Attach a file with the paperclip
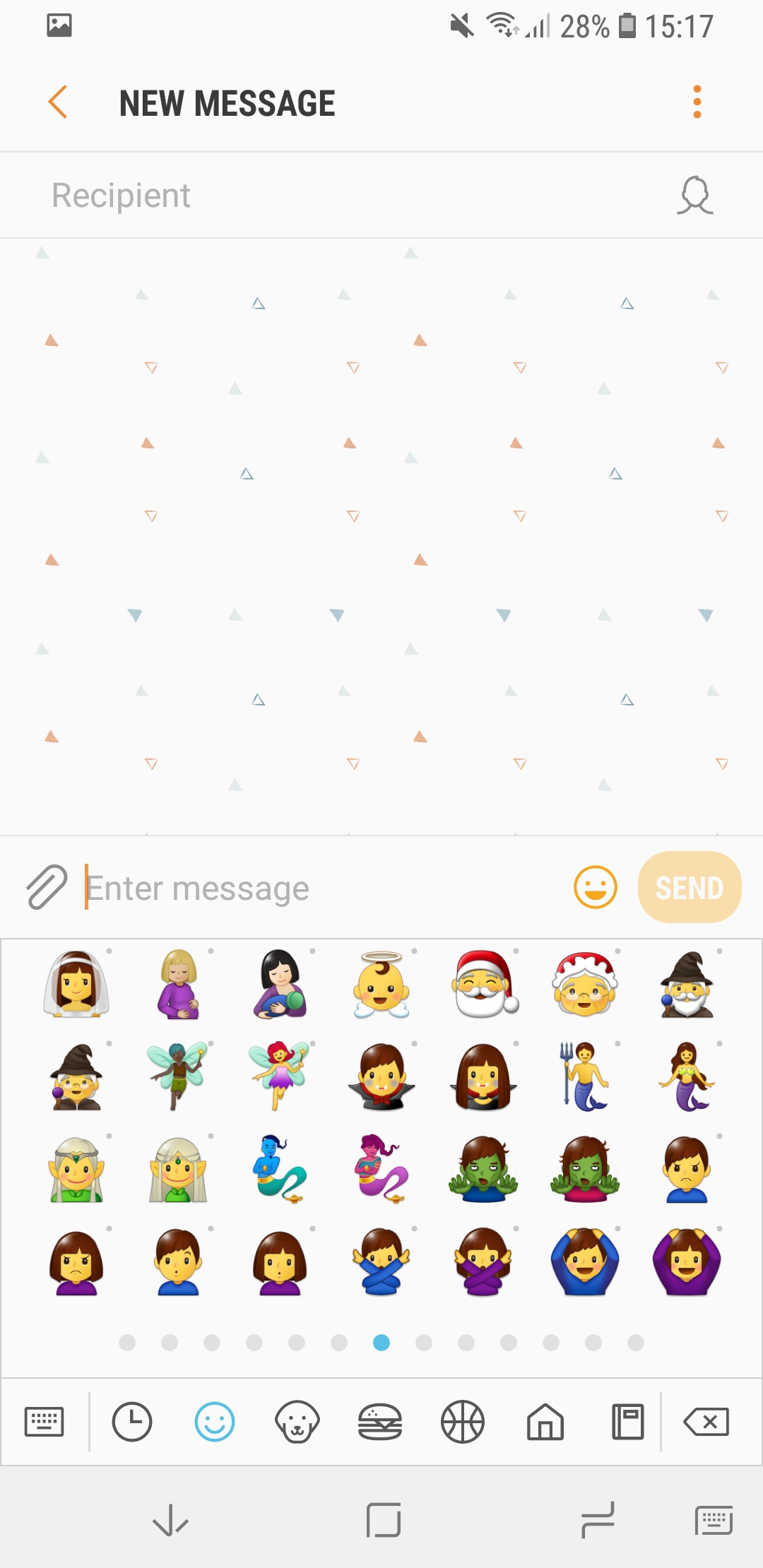 tap(47, 887)
